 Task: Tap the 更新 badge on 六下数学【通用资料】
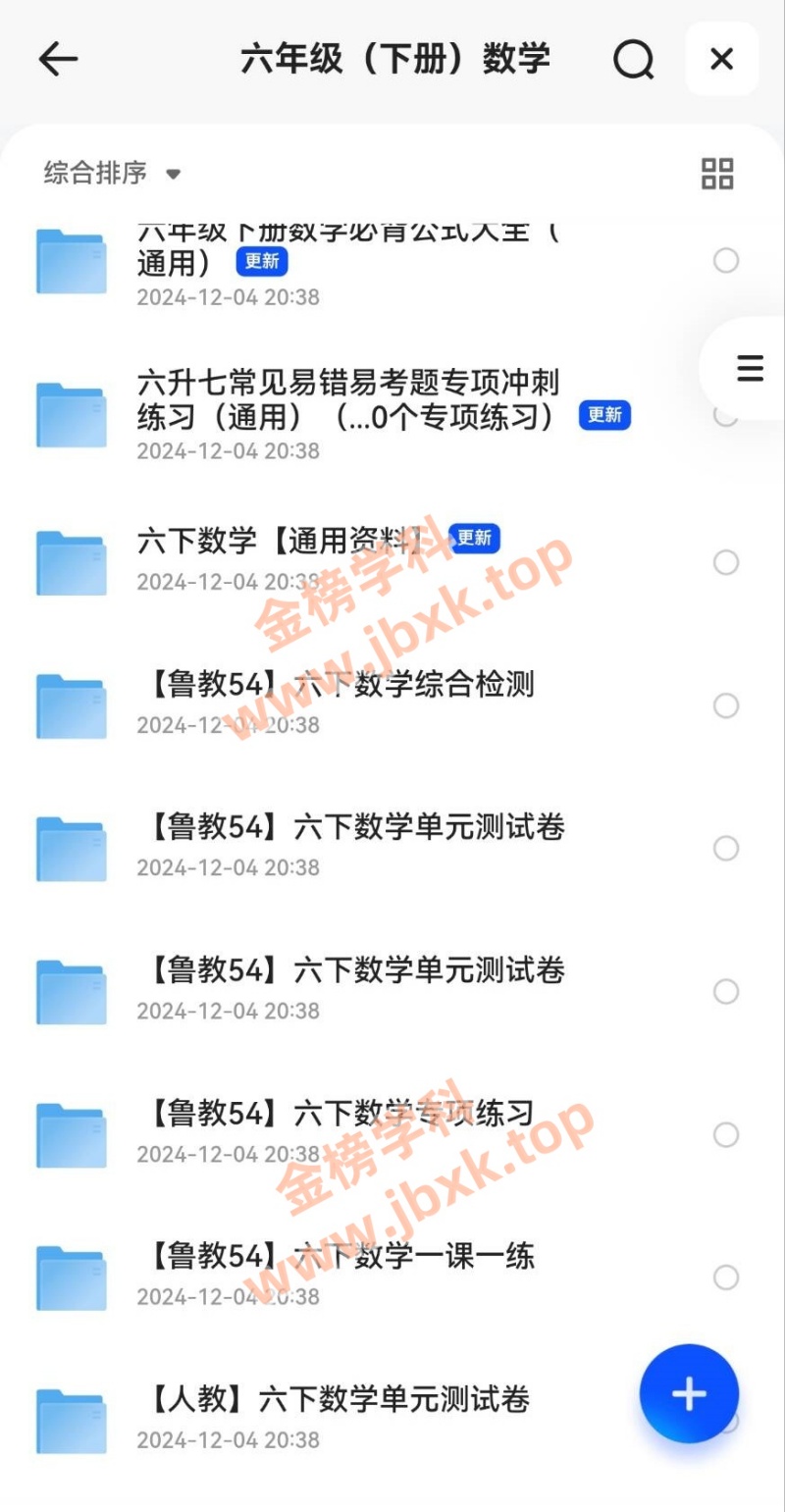click(473, 539)
